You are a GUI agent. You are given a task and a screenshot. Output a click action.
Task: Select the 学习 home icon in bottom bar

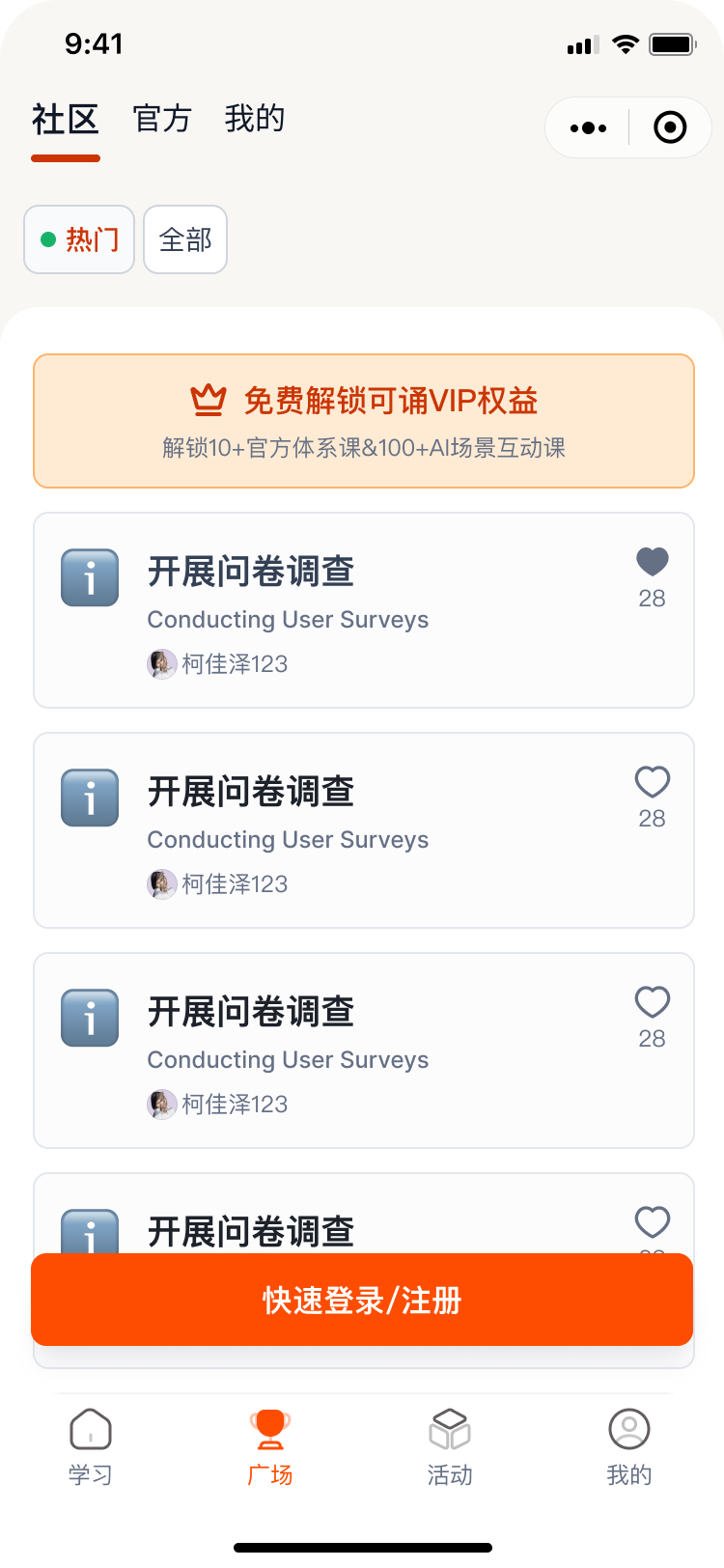point(90,1429)
